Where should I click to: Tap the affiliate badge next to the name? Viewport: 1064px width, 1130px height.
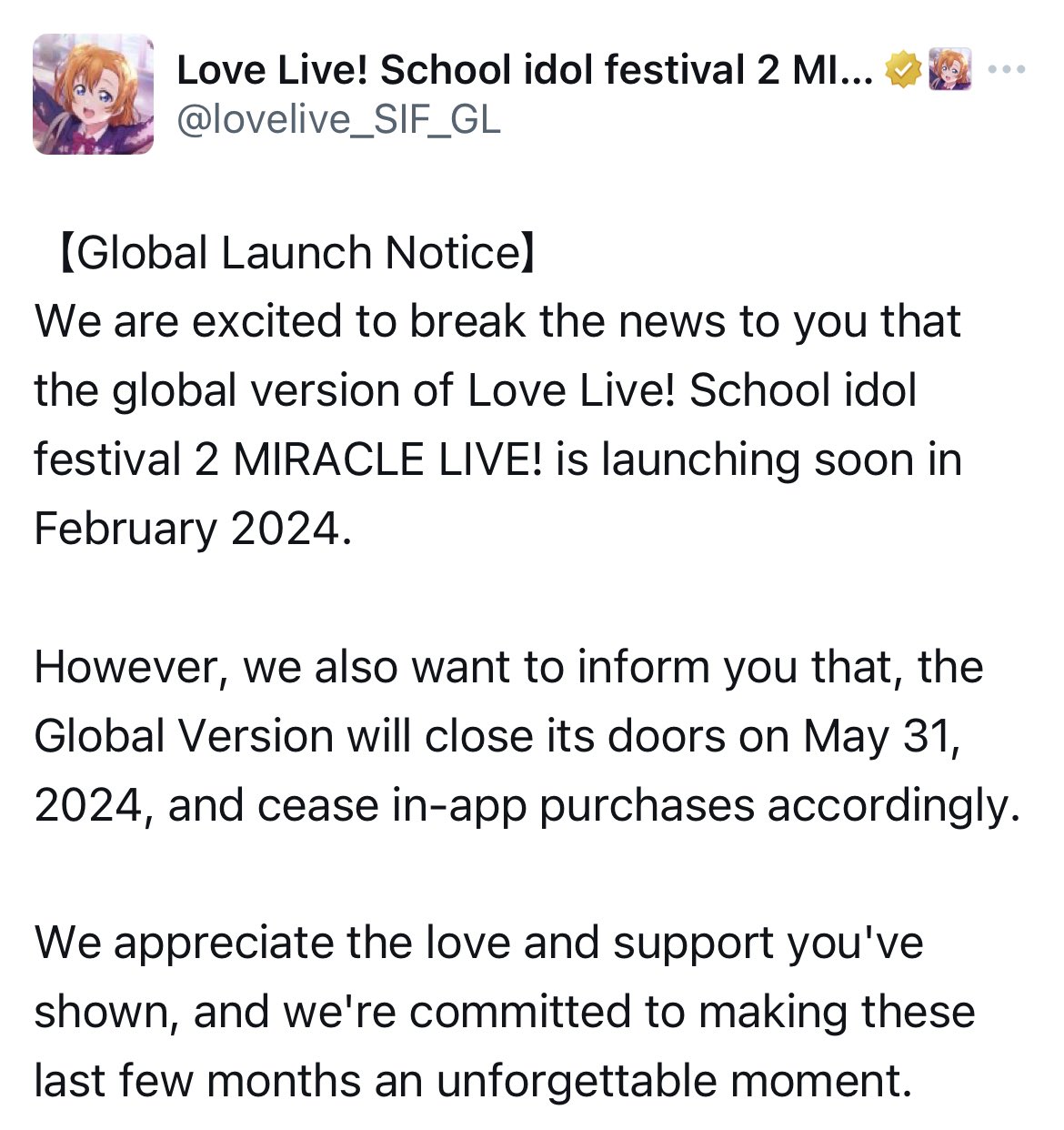[x=950, y=69]
